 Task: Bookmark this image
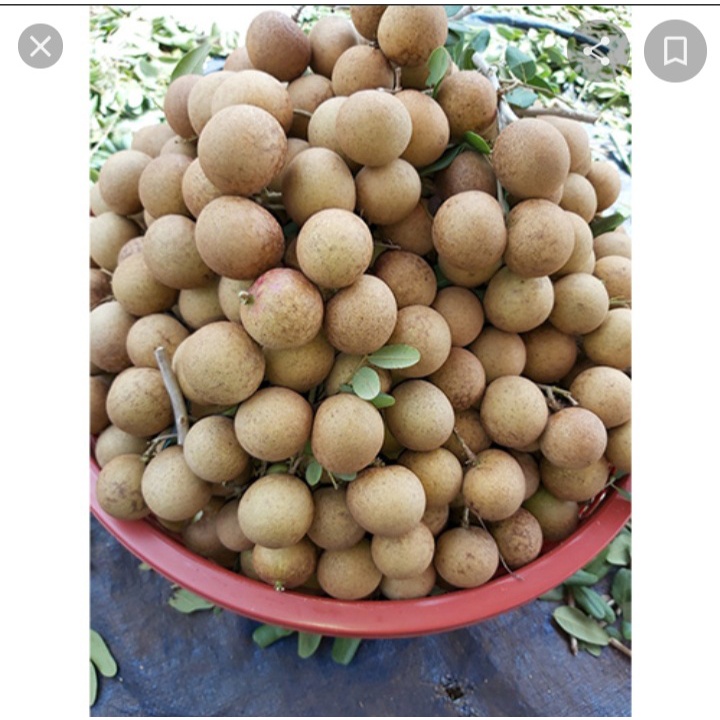coord(675,50)
